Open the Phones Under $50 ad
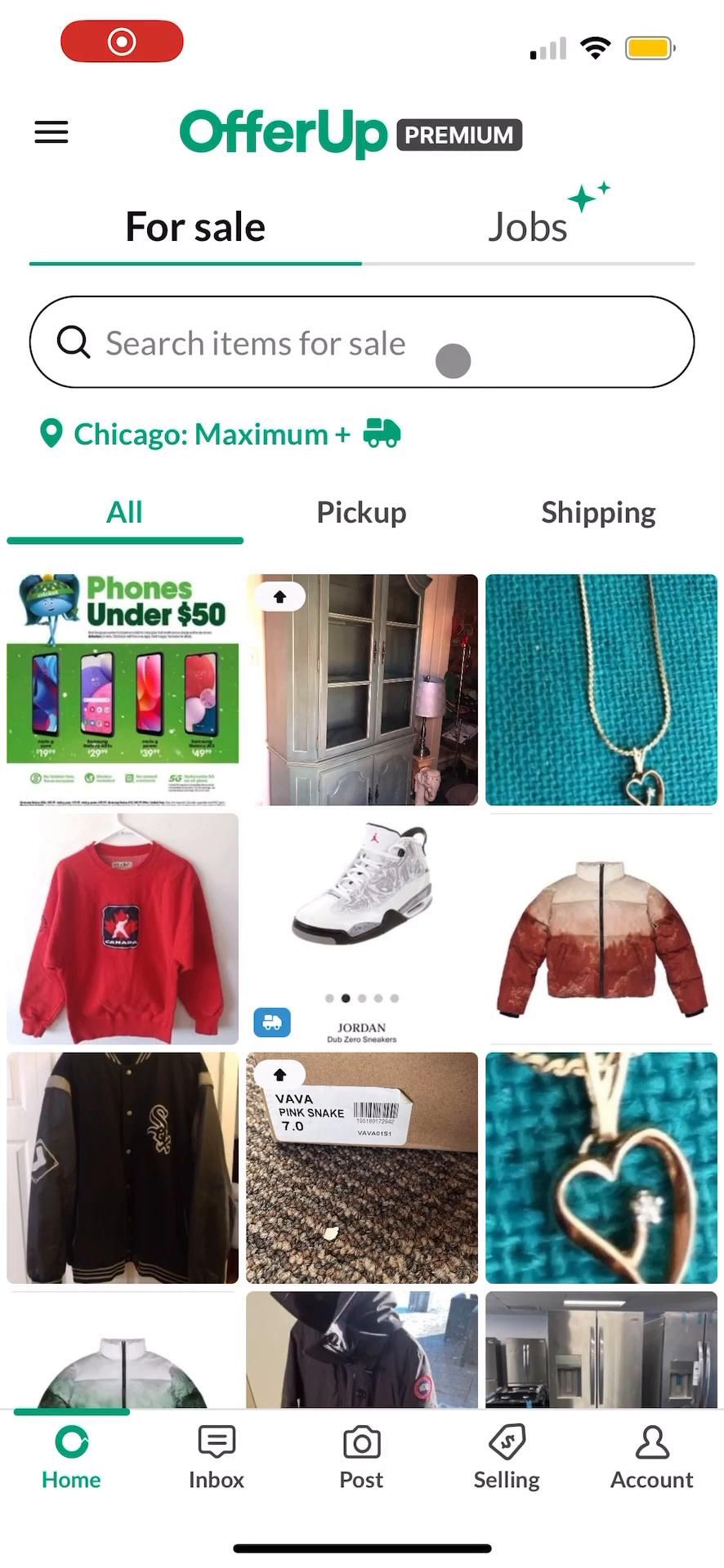 coord(123,690)
